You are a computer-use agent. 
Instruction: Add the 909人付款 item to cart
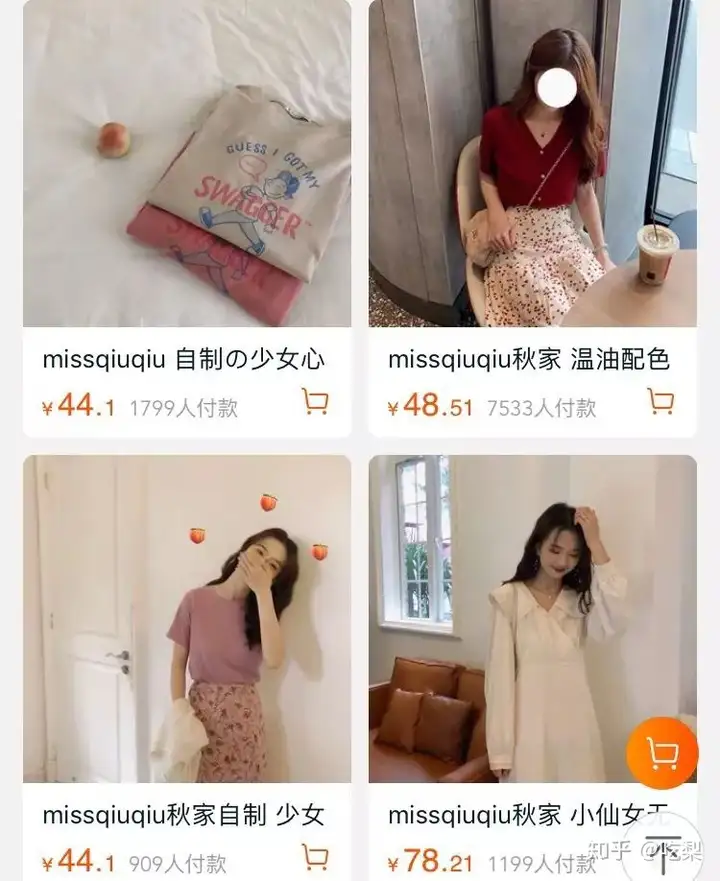pyautogui.click(x=315, y=857)
